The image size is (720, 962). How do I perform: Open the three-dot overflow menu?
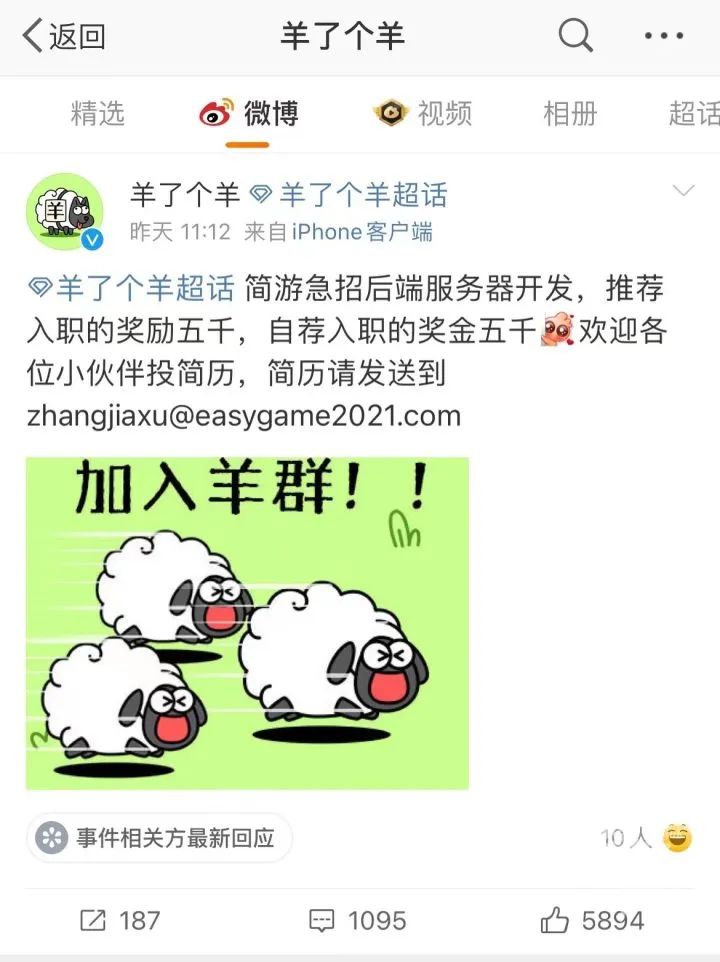(x=663, y=37)
